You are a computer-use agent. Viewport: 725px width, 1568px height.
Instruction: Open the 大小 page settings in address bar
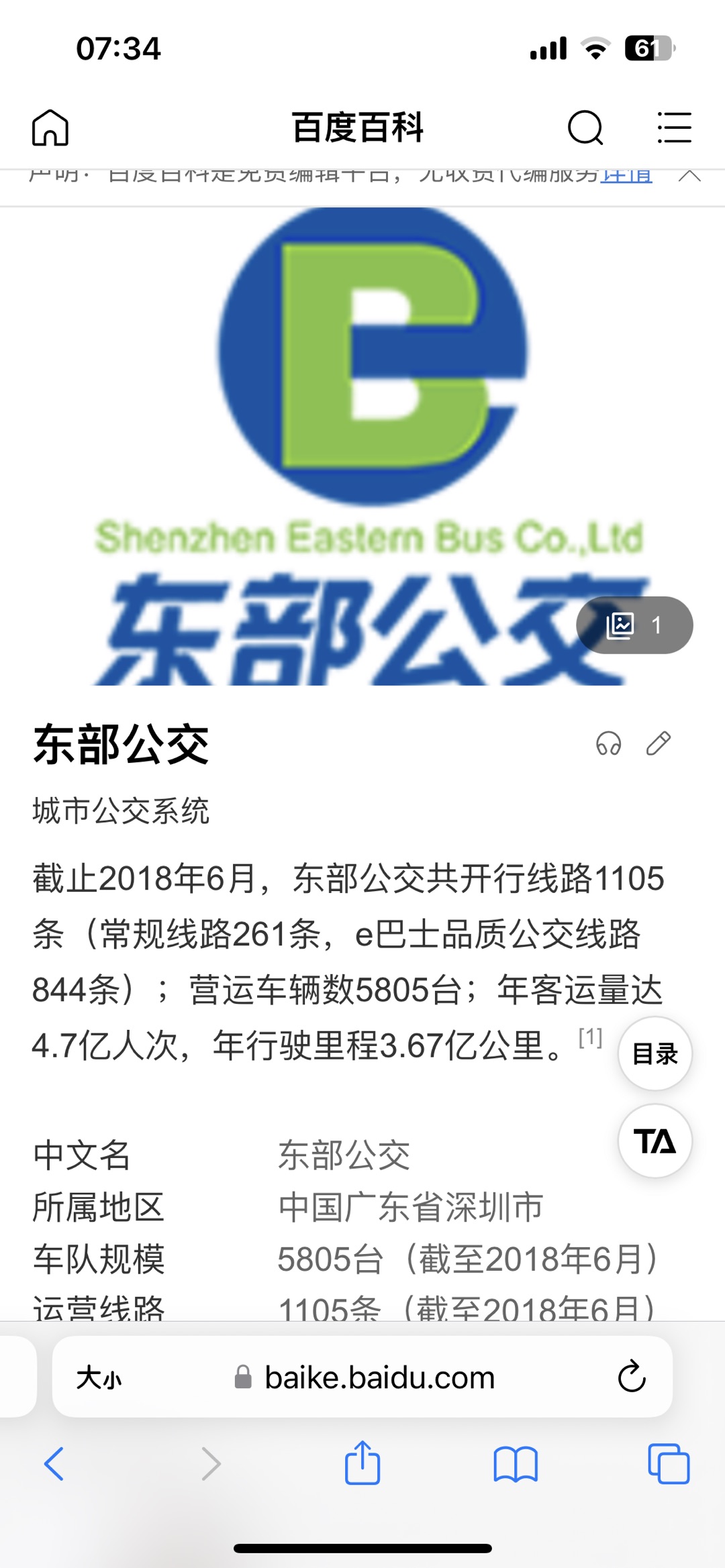[99, 1377]
